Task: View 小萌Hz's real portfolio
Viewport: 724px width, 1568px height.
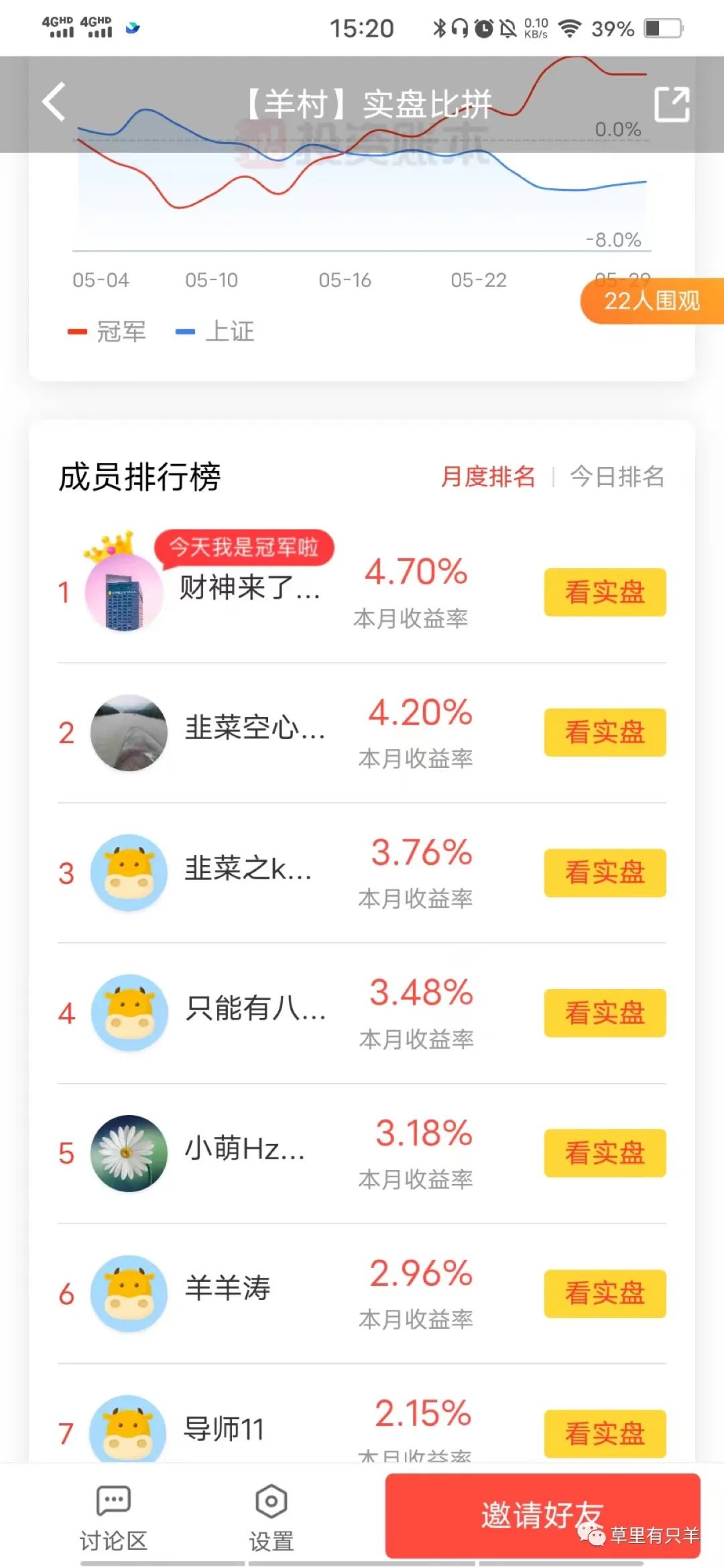Action: 605,1153
